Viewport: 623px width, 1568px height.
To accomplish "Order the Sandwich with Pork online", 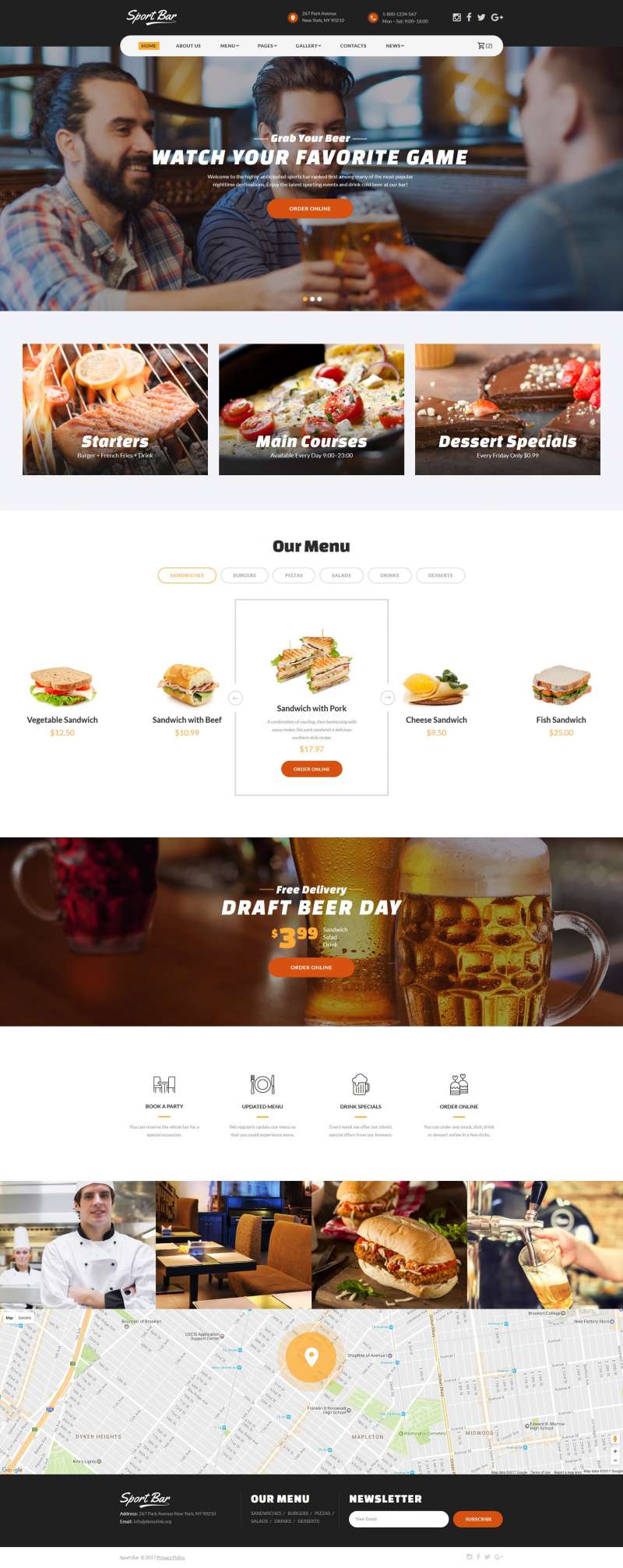I will click(x=311, y=770).
